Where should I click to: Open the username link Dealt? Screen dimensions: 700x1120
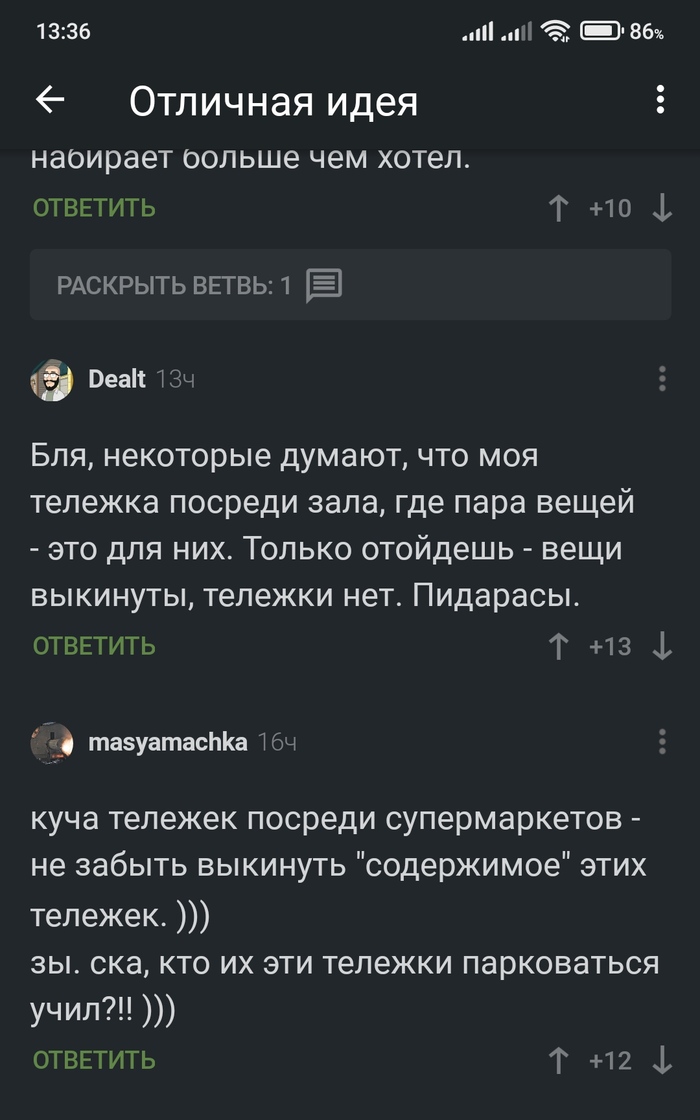pyautogui.click(x=117, y=379)
